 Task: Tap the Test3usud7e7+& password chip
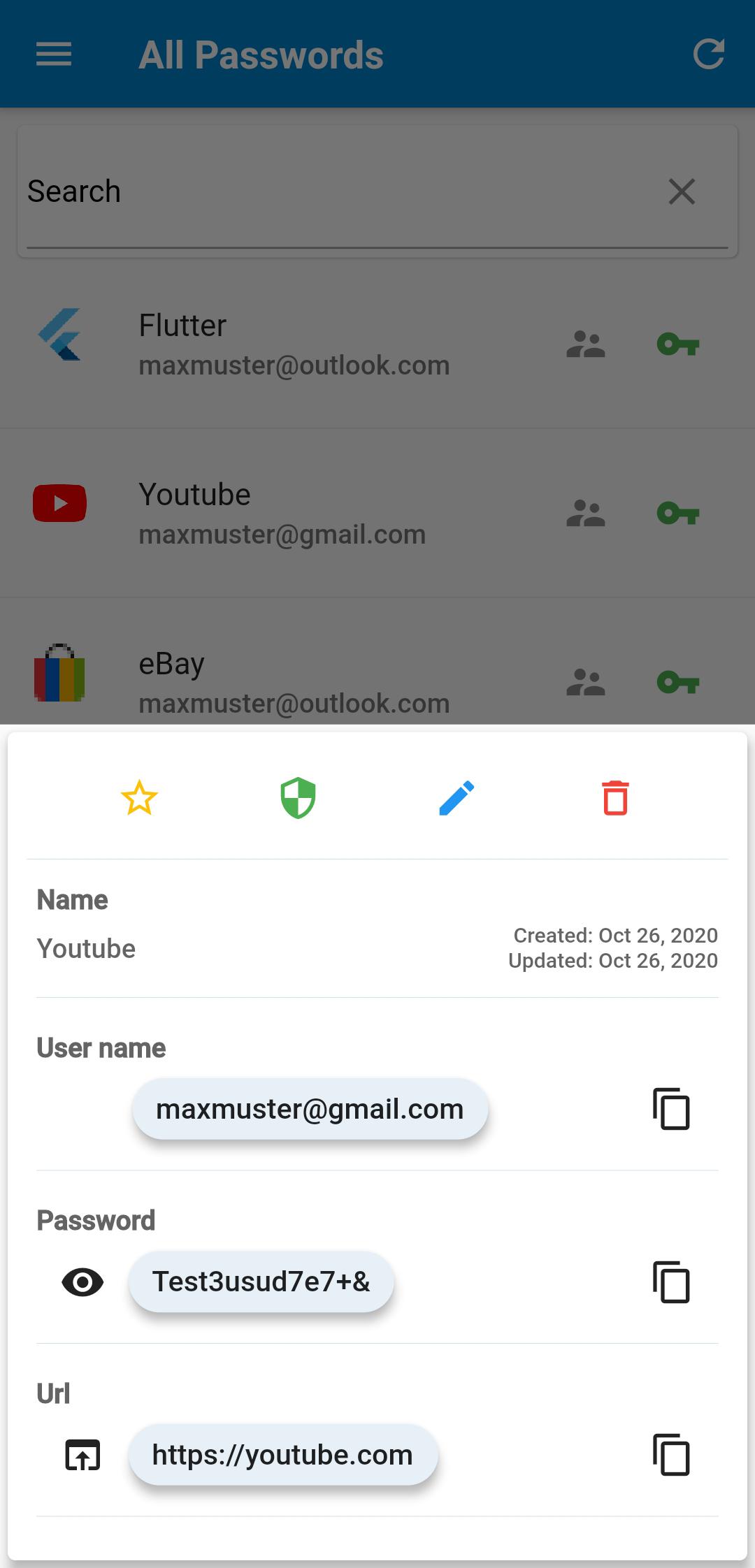coord(261,1282)
